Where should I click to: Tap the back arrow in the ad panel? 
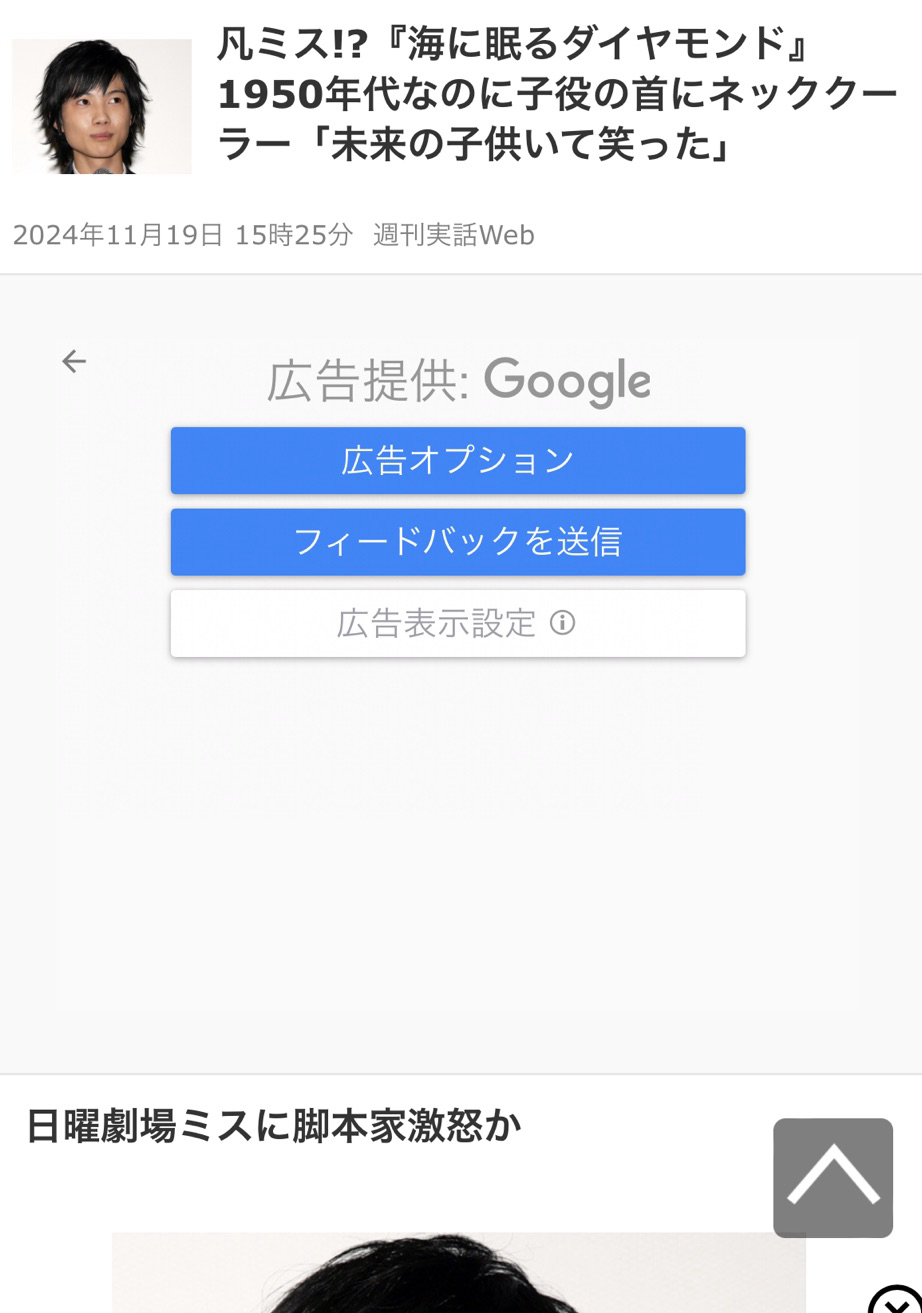[x=74, y=361]
